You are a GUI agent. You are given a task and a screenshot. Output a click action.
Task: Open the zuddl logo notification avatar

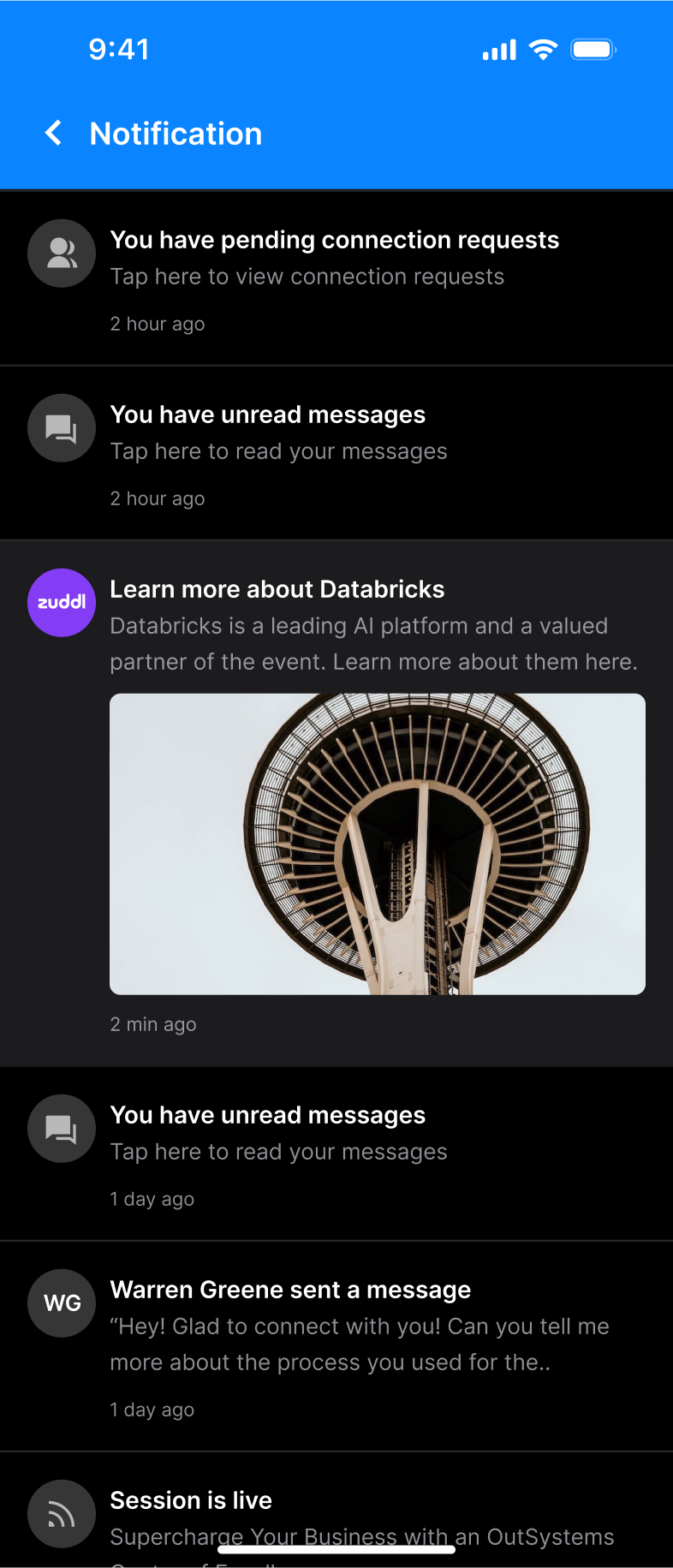61,603
